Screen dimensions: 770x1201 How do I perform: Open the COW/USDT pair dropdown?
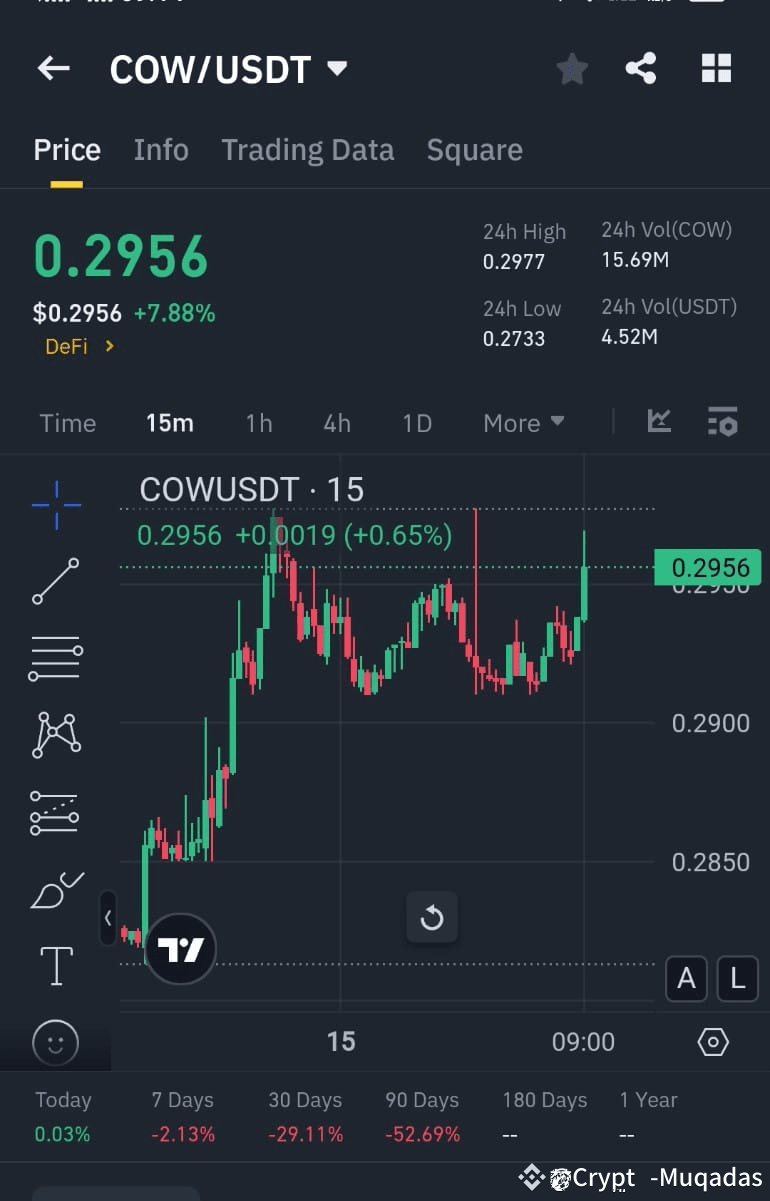coord(337,69)
